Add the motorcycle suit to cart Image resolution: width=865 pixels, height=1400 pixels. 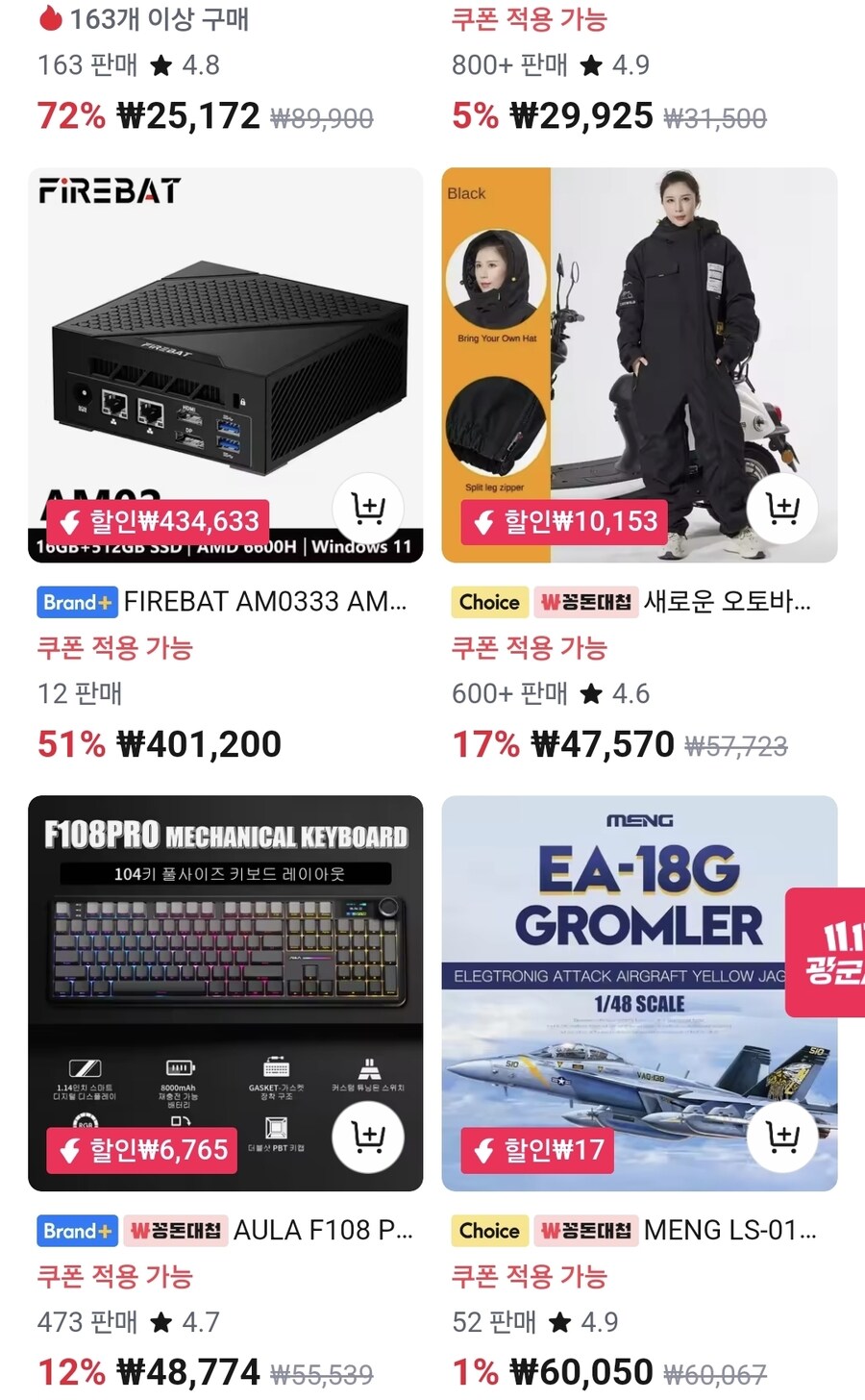point(783,510)
